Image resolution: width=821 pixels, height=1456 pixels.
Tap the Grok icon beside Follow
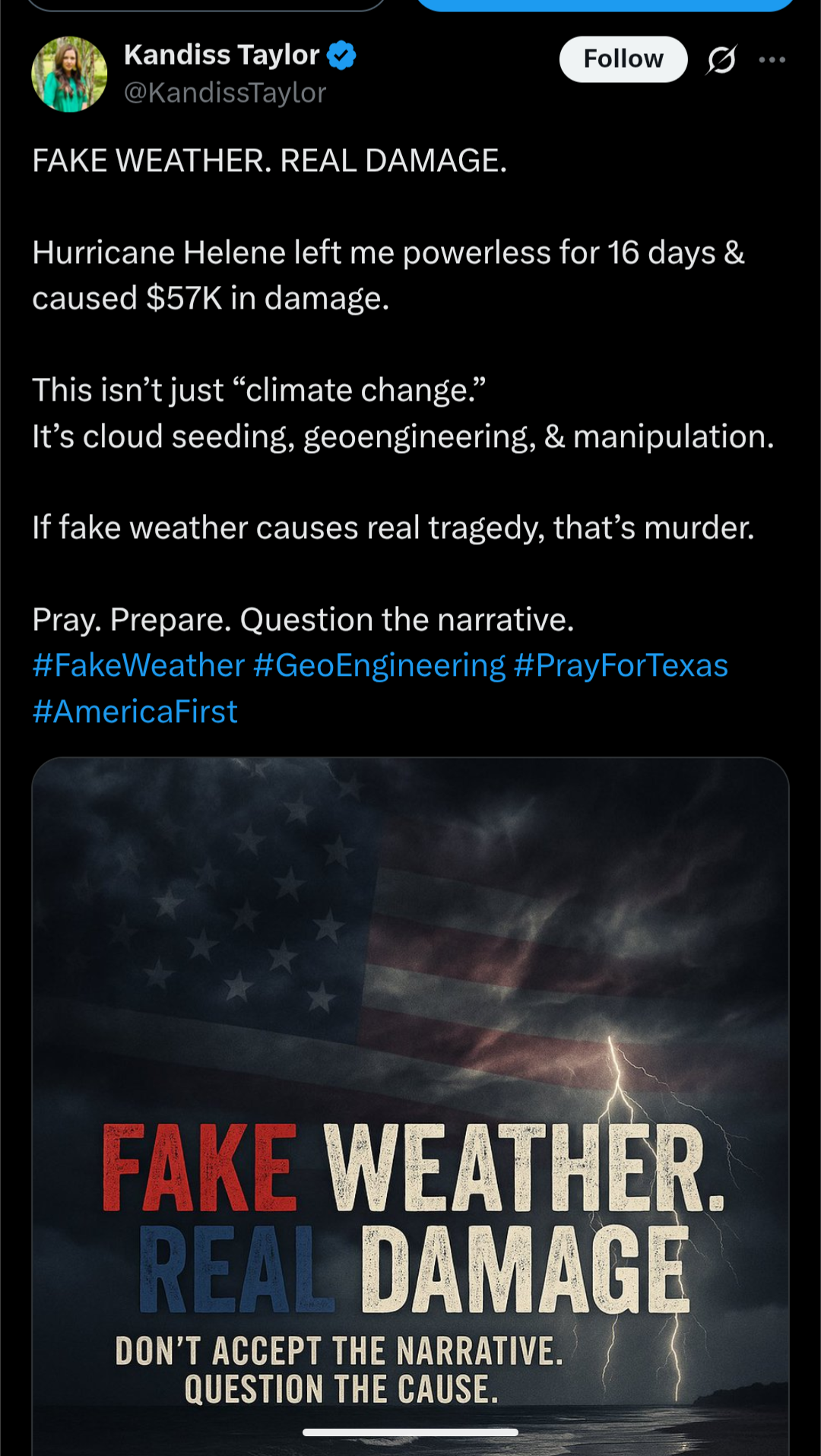tap(721, 59)
